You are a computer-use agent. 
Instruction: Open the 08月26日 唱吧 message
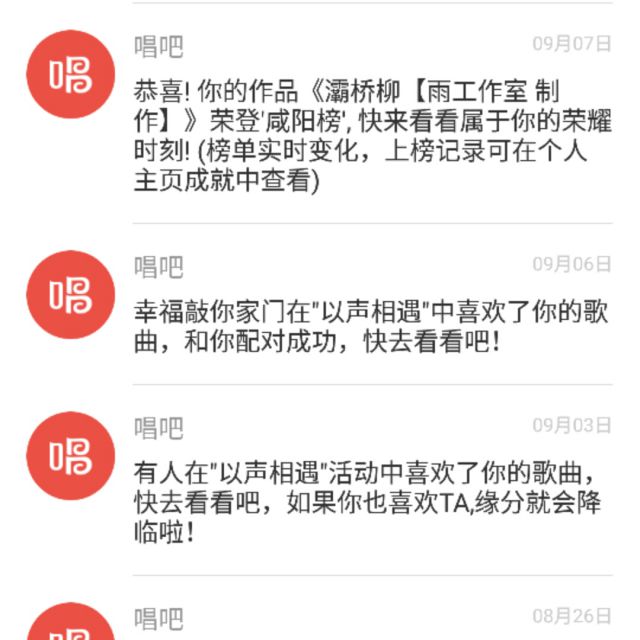click(x=370, y=620)
